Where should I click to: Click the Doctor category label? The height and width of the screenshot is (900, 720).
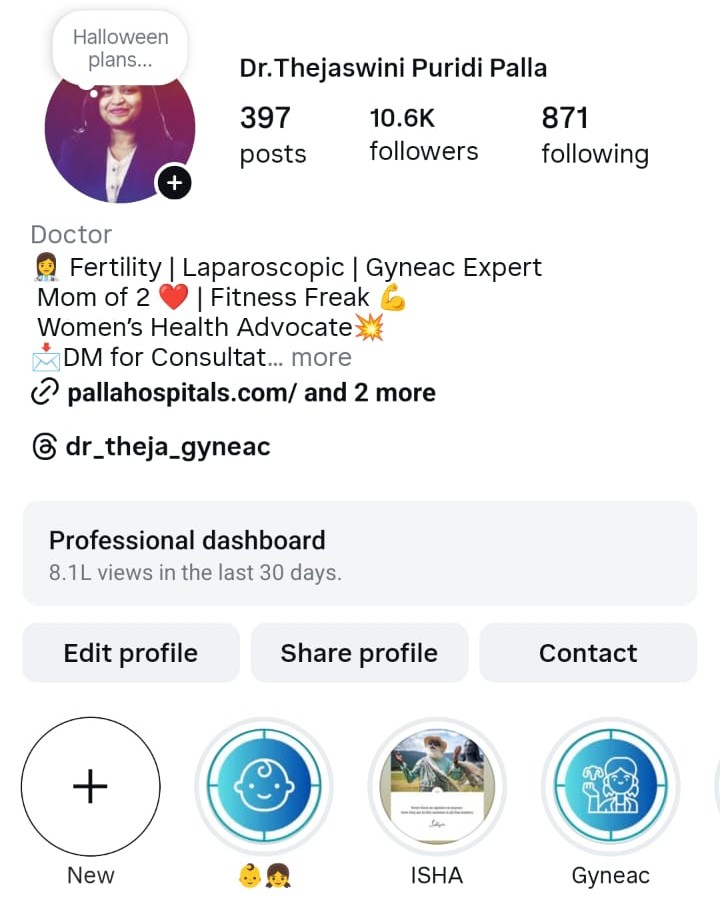click(70, 234)
